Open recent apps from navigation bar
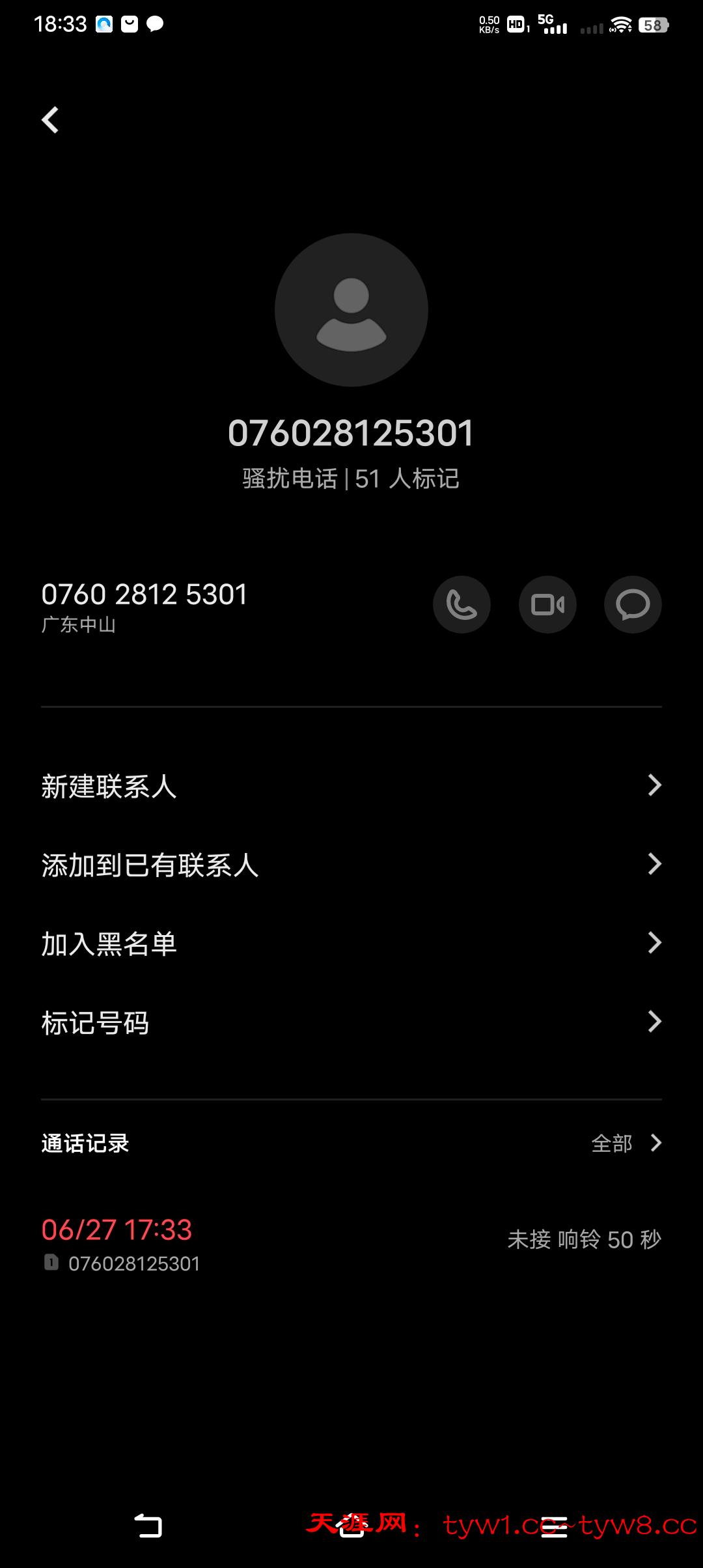This screenshot has height=1568, width=703. click(554, 1526)
